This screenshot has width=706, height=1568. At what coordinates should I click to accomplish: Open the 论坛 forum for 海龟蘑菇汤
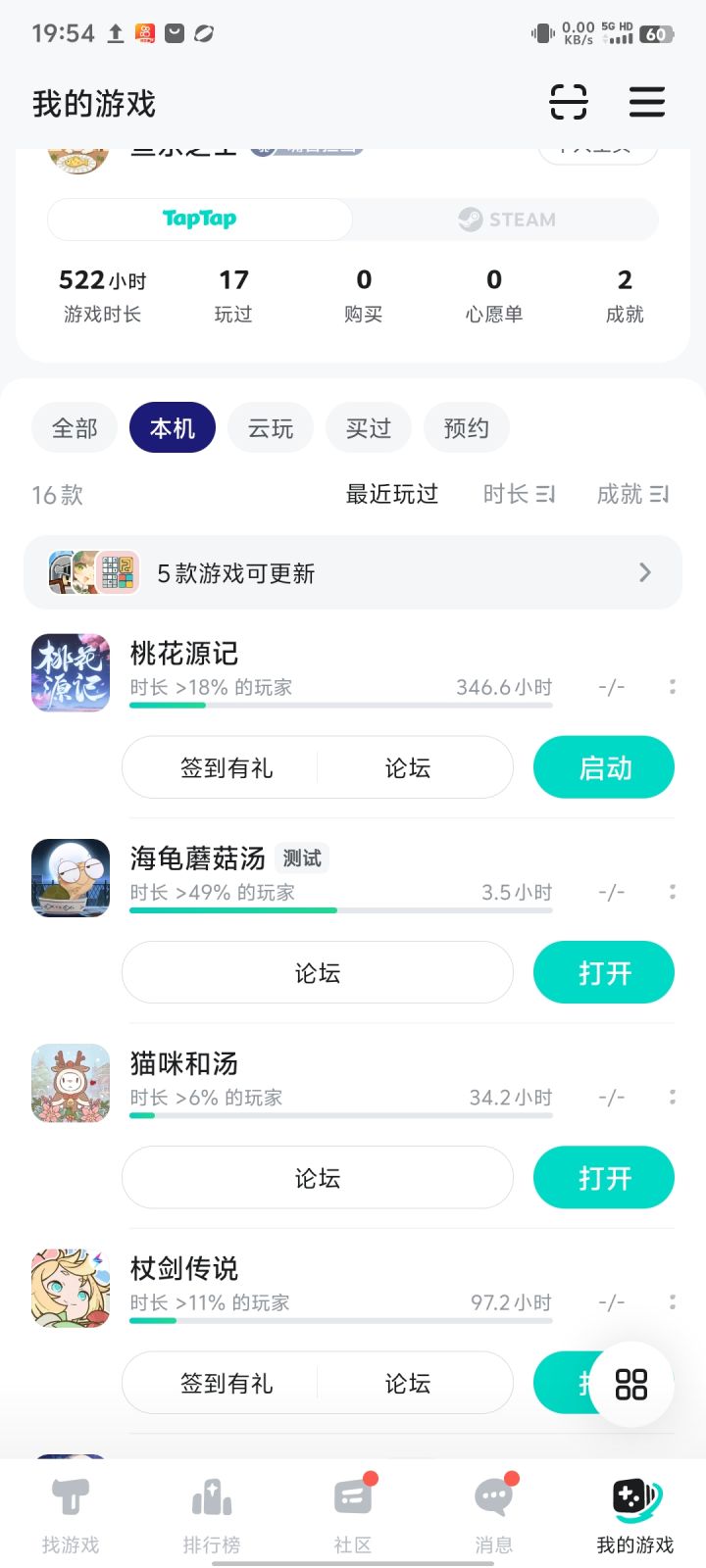(x=317, y=972)
